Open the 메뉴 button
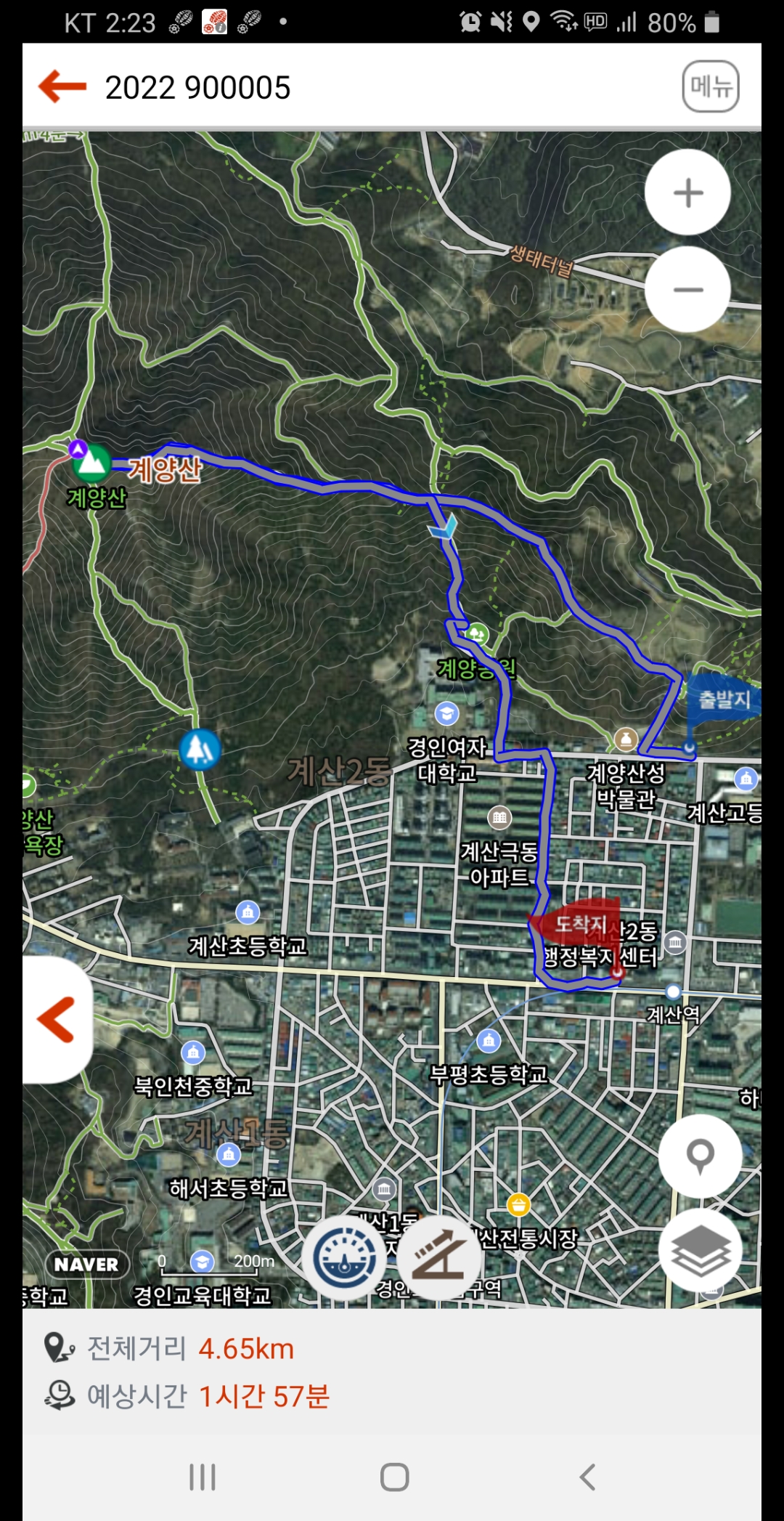The image size is (784, 1521). pos(711,86)
